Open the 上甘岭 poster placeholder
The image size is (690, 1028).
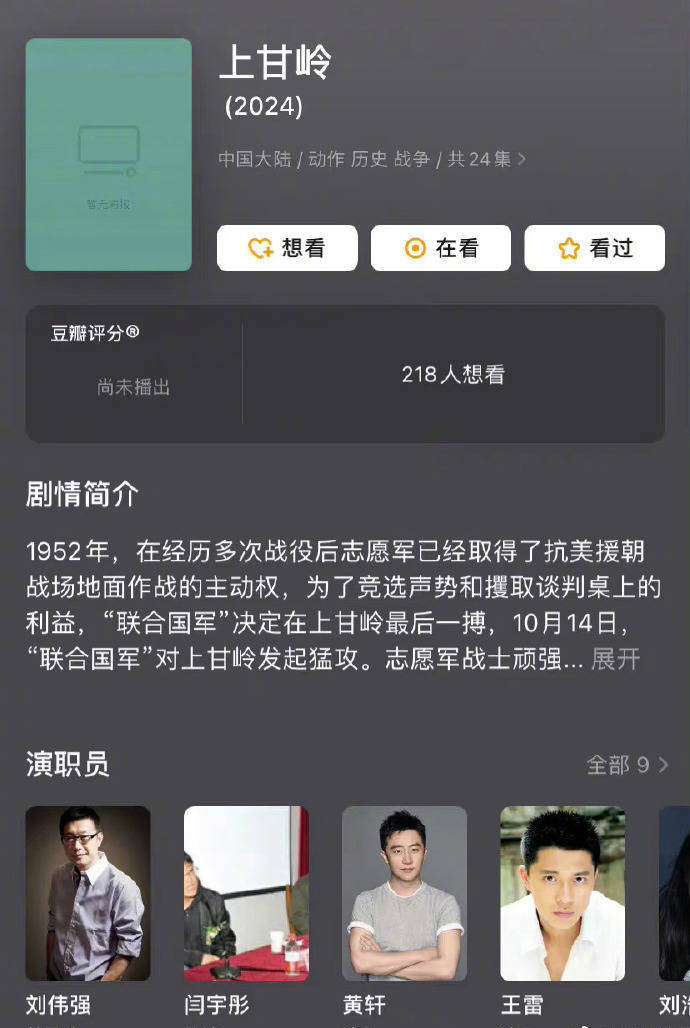coord(108,154)
